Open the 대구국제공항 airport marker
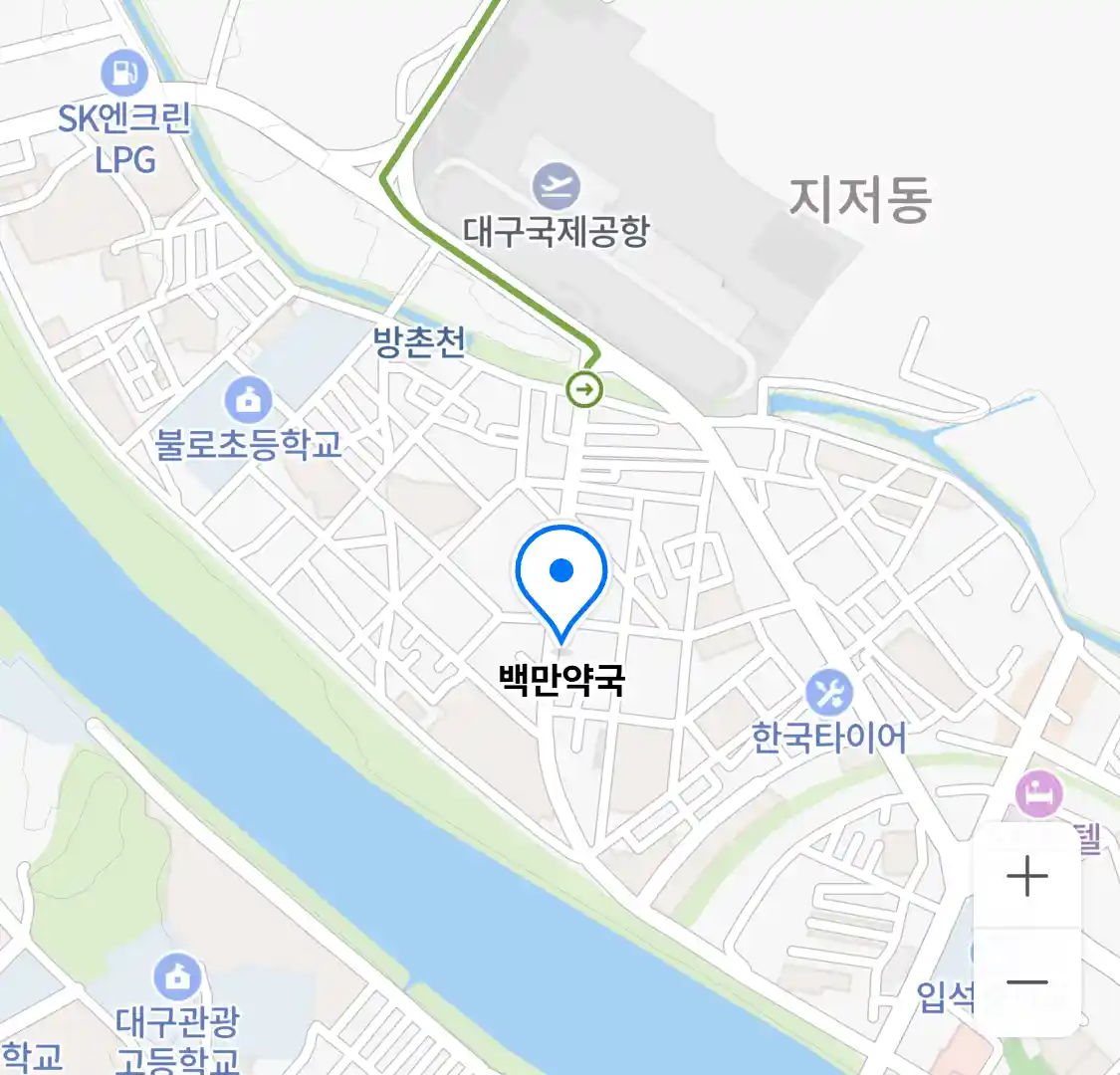1120x1075 pixels. coord(556,185)
